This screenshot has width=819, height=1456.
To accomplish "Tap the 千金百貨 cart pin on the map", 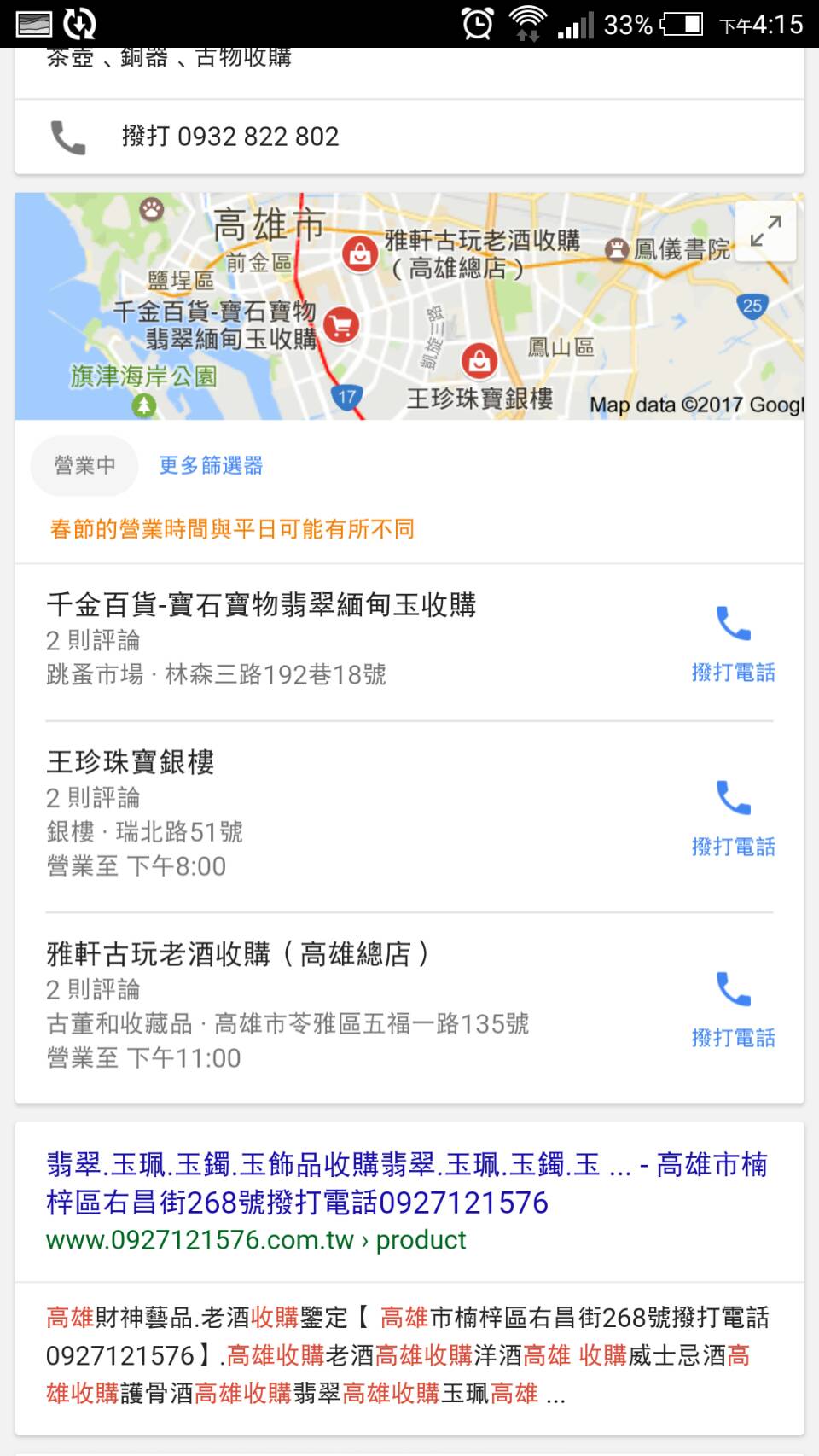I will (x=341, y=325).
